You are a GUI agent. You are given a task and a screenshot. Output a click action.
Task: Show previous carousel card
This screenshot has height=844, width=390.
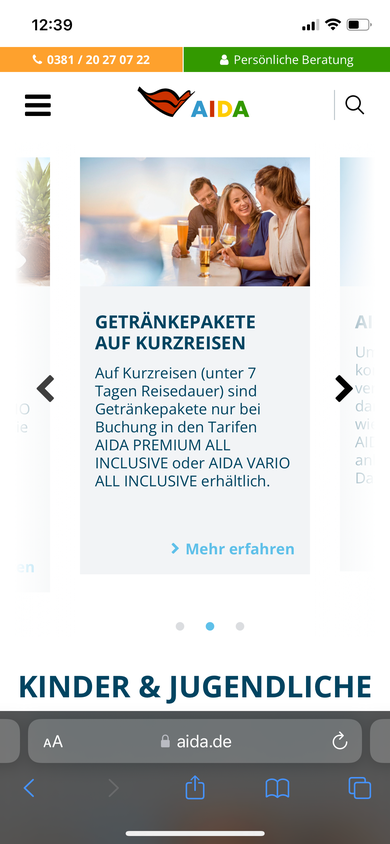tap(46, 388)
